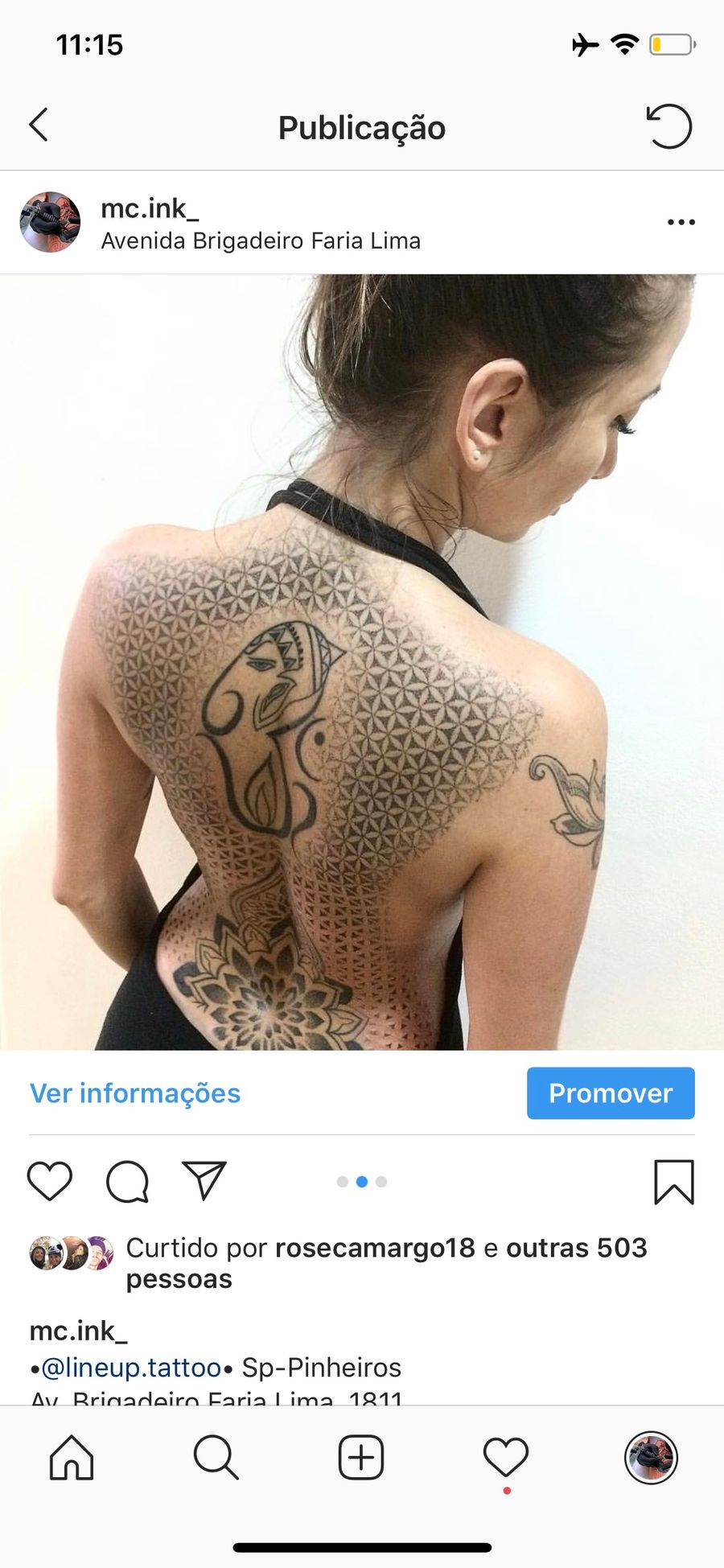Screen dimensions: 724x1568
Task: Share the post via paper plane icon
Action: [x=204, y=1180]
